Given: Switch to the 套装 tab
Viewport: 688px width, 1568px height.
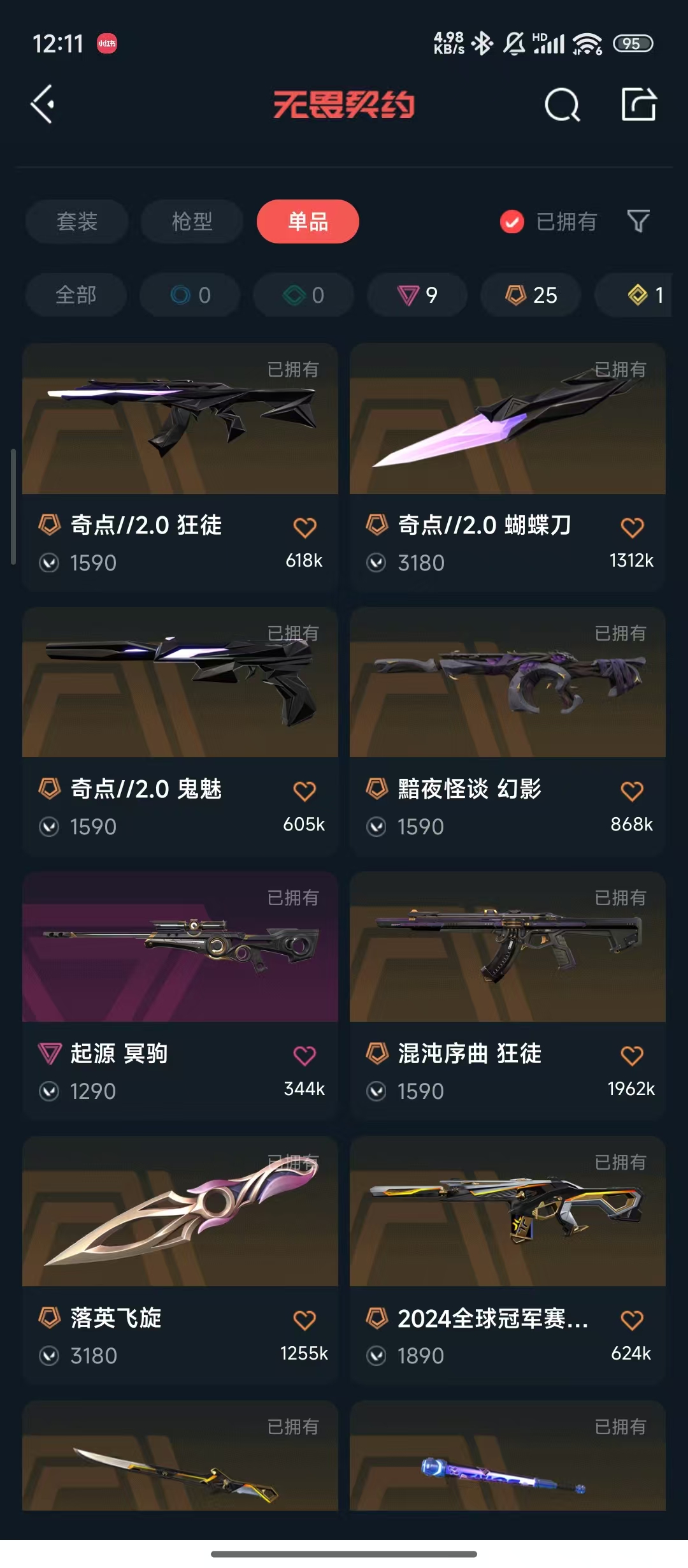Looking at the screenshot, I should point(77,221).
